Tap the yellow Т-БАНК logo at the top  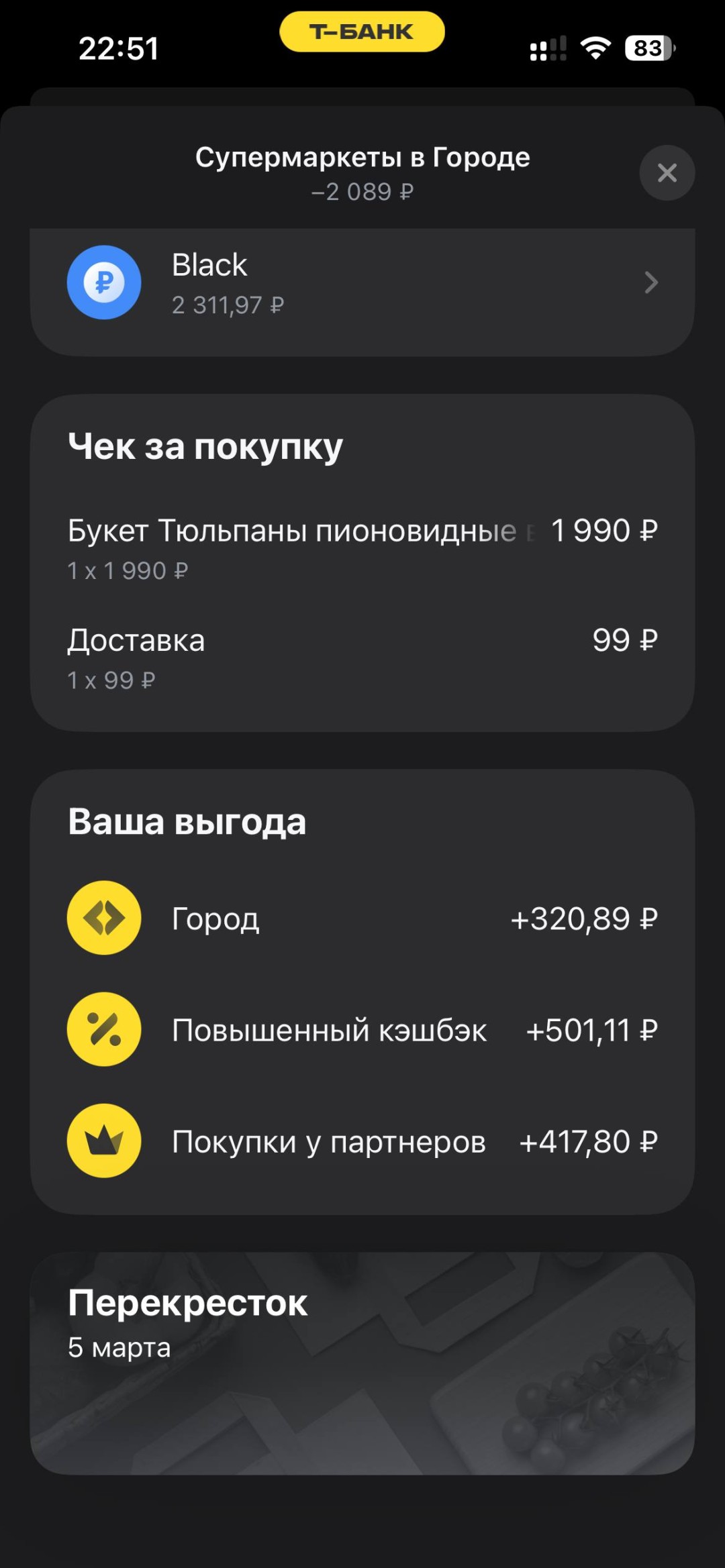point(362,31)
